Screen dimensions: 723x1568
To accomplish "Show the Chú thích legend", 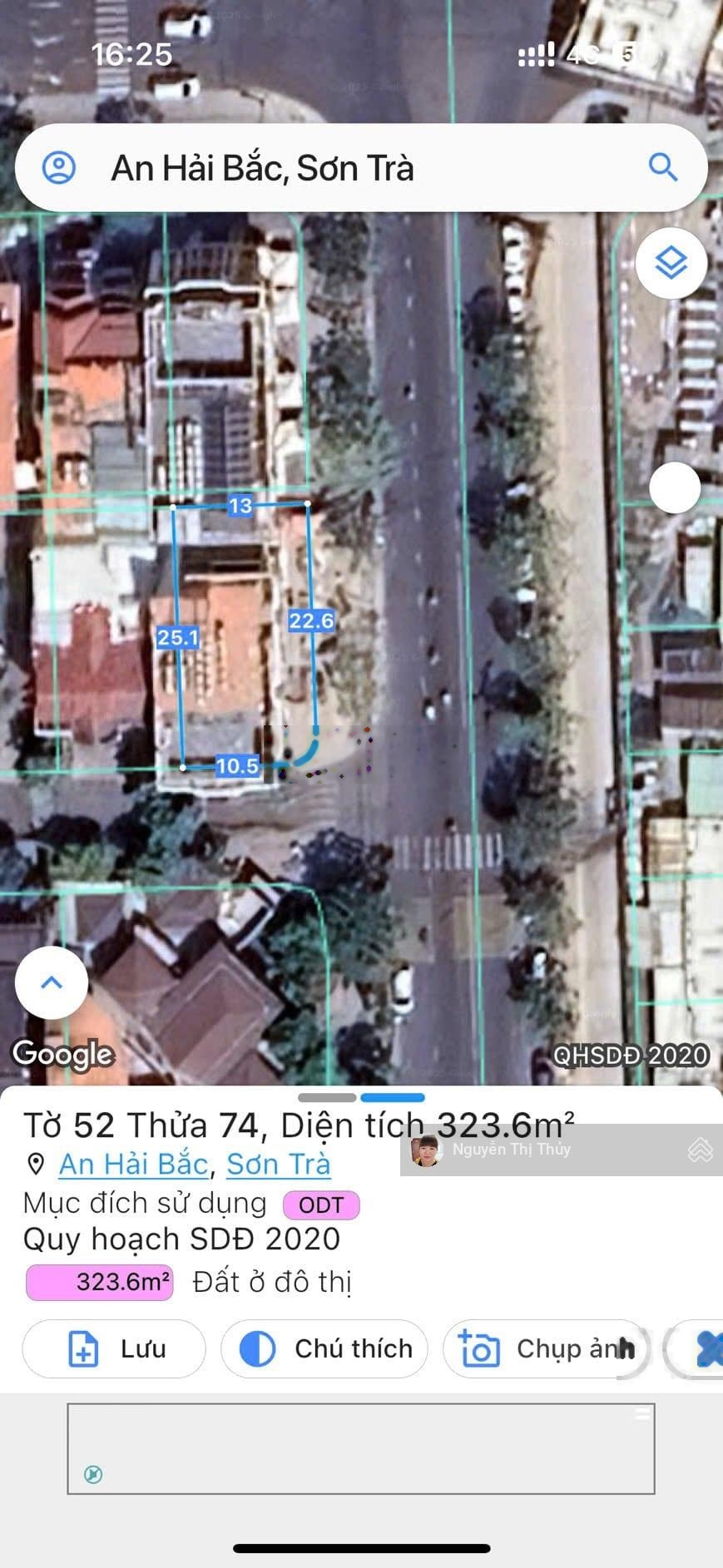I will 324,1348.
